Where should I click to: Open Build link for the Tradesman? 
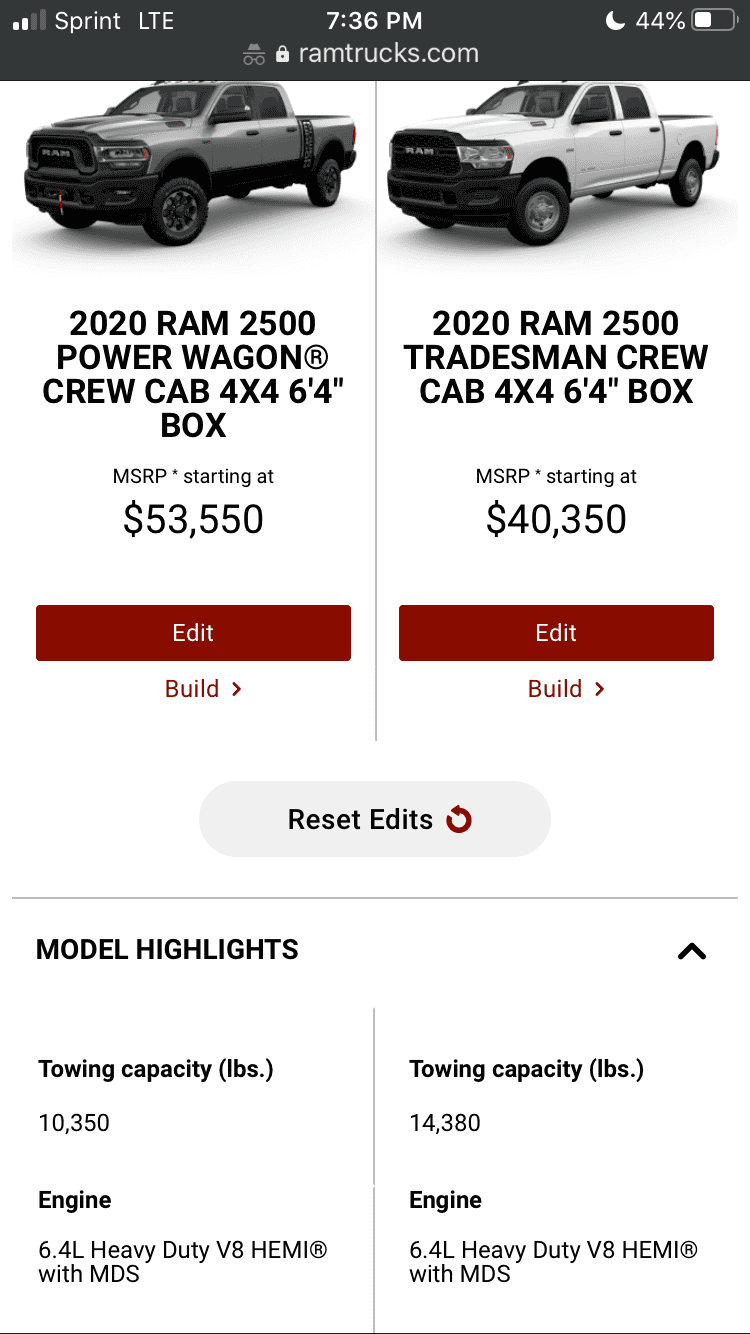(566, 689)
